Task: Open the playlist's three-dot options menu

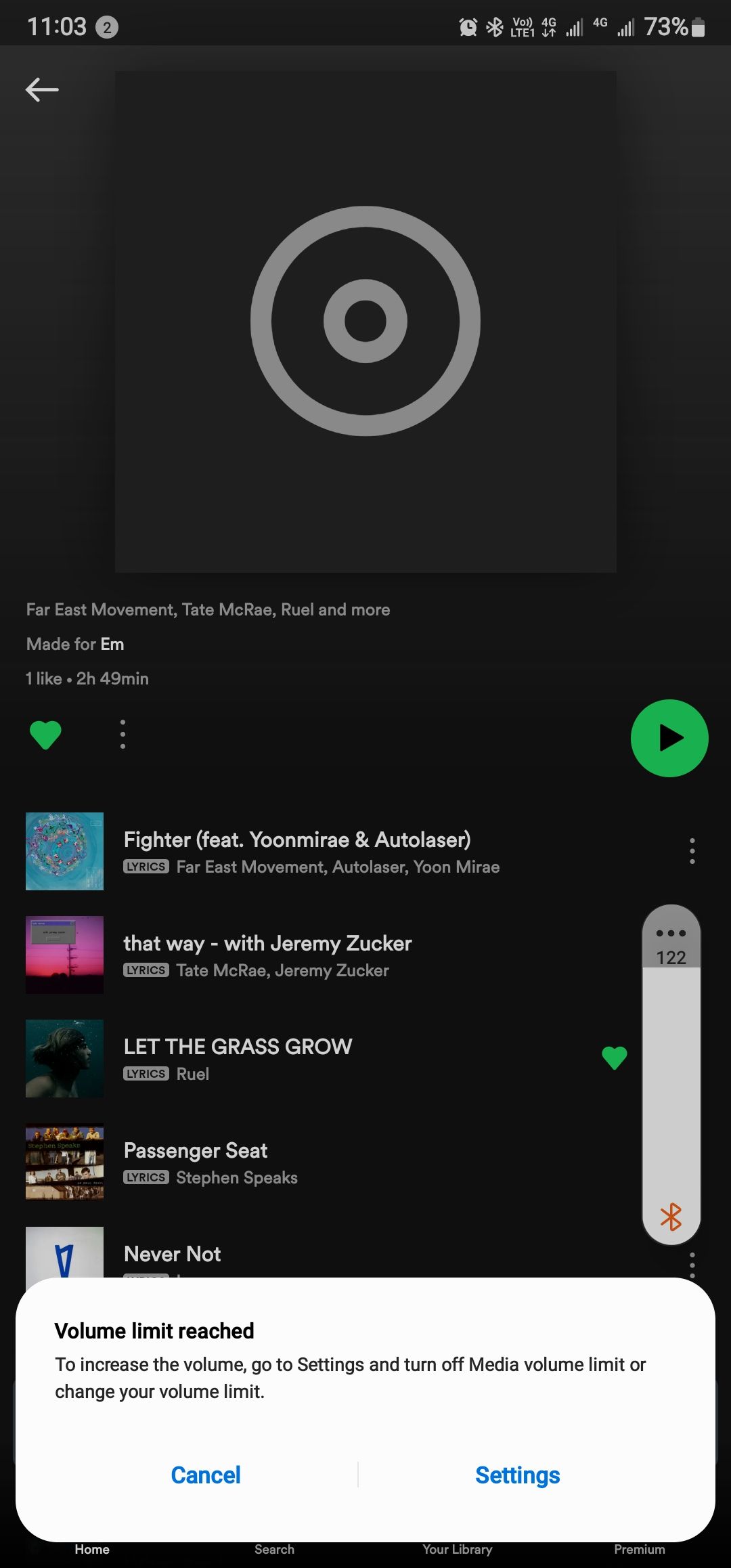Action: pyautogui.click(x=123, y=735)
